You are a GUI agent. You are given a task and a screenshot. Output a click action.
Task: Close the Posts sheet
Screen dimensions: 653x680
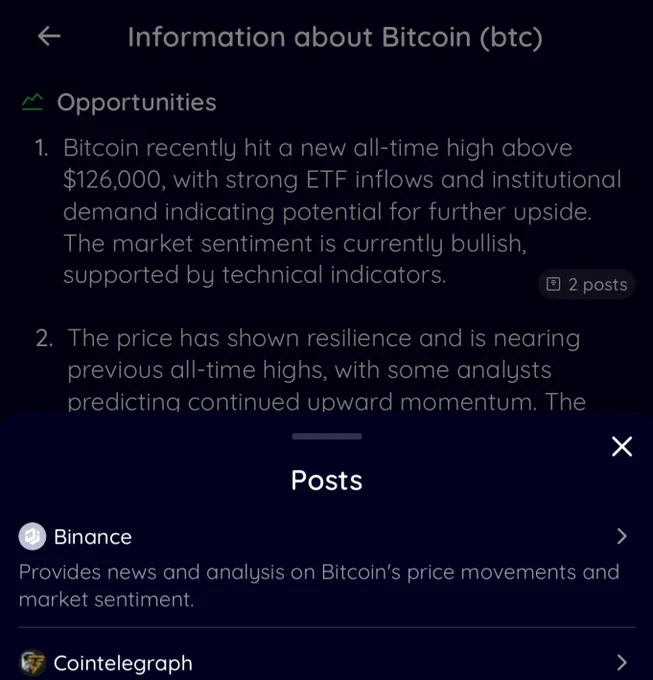pyautogui.click(x=622, y=447)
